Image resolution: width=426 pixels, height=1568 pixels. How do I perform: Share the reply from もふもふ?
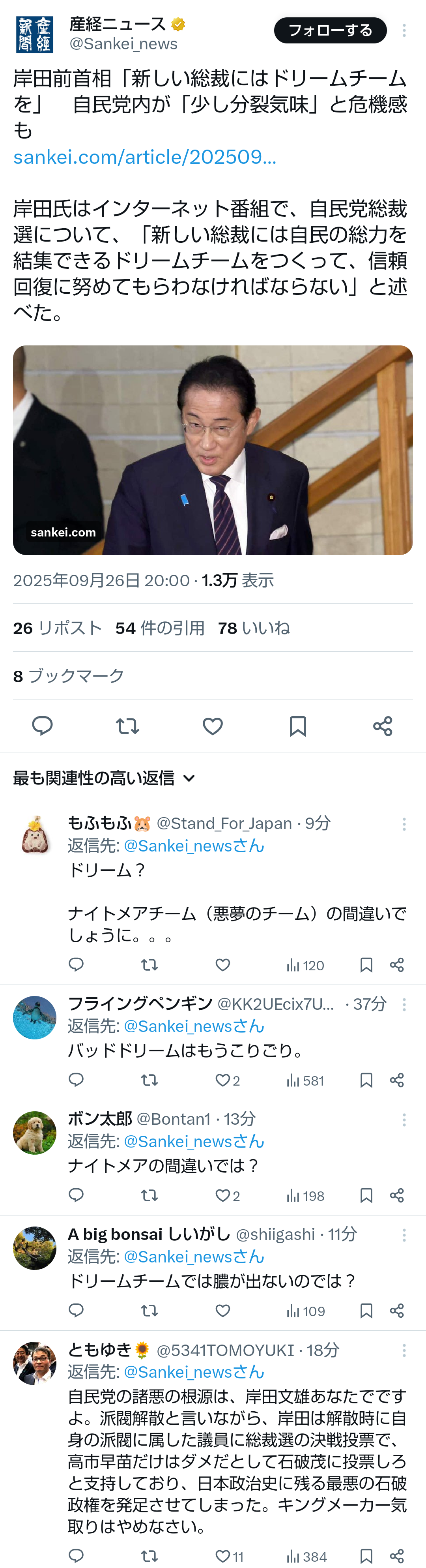[397, 965]
